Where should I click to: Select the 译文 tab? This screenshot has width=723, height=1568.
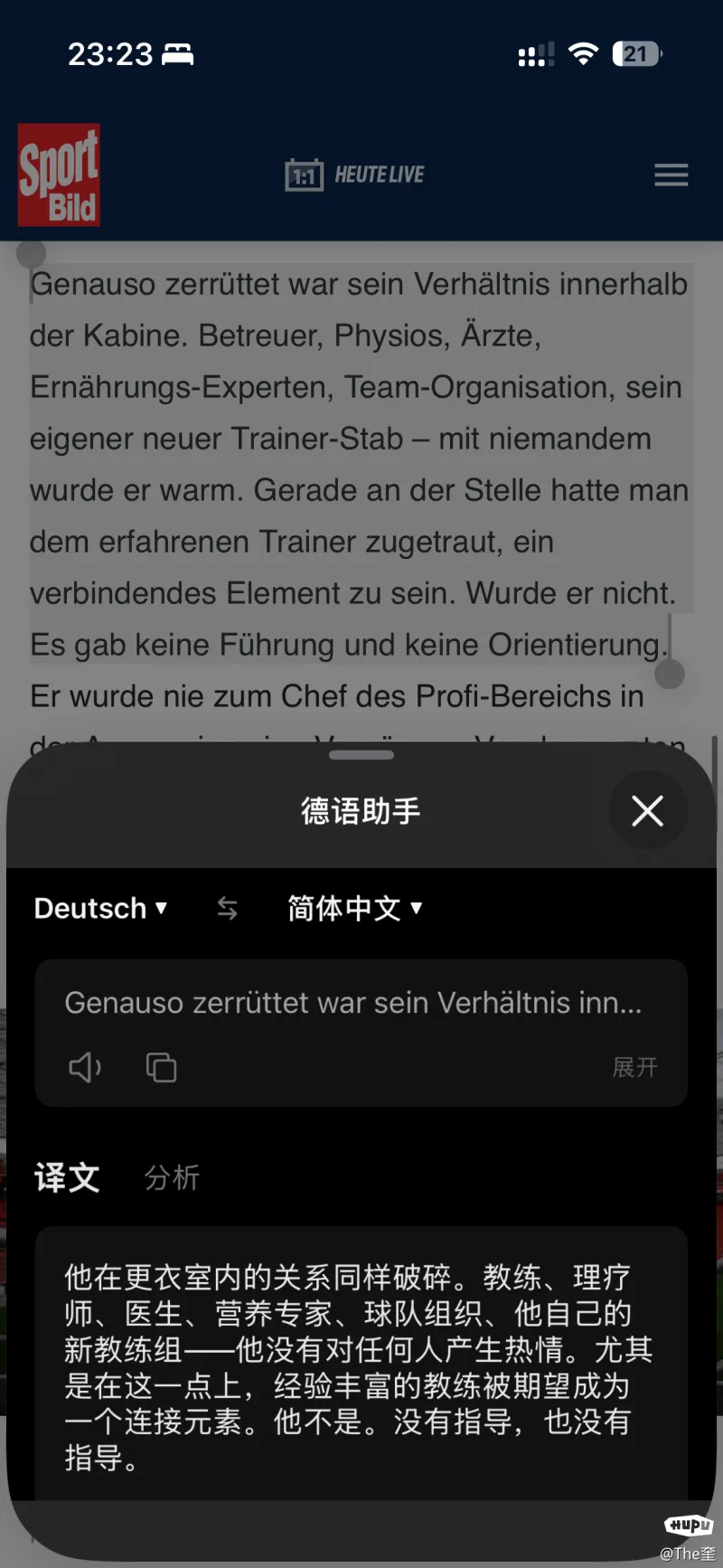(x=67, y=1177)
